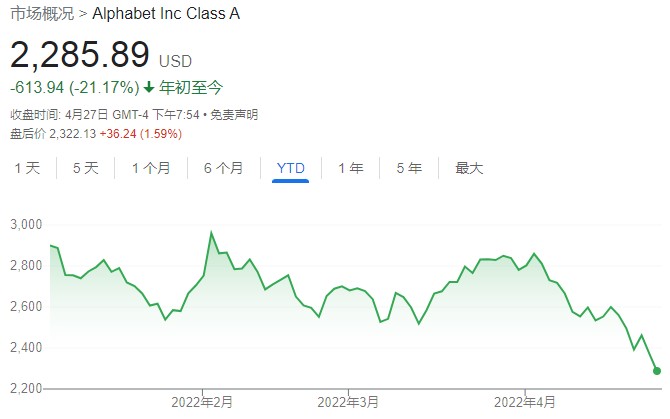Choose the YTD range tab
This screenshot has width=670, height=419.
point(290,168)
